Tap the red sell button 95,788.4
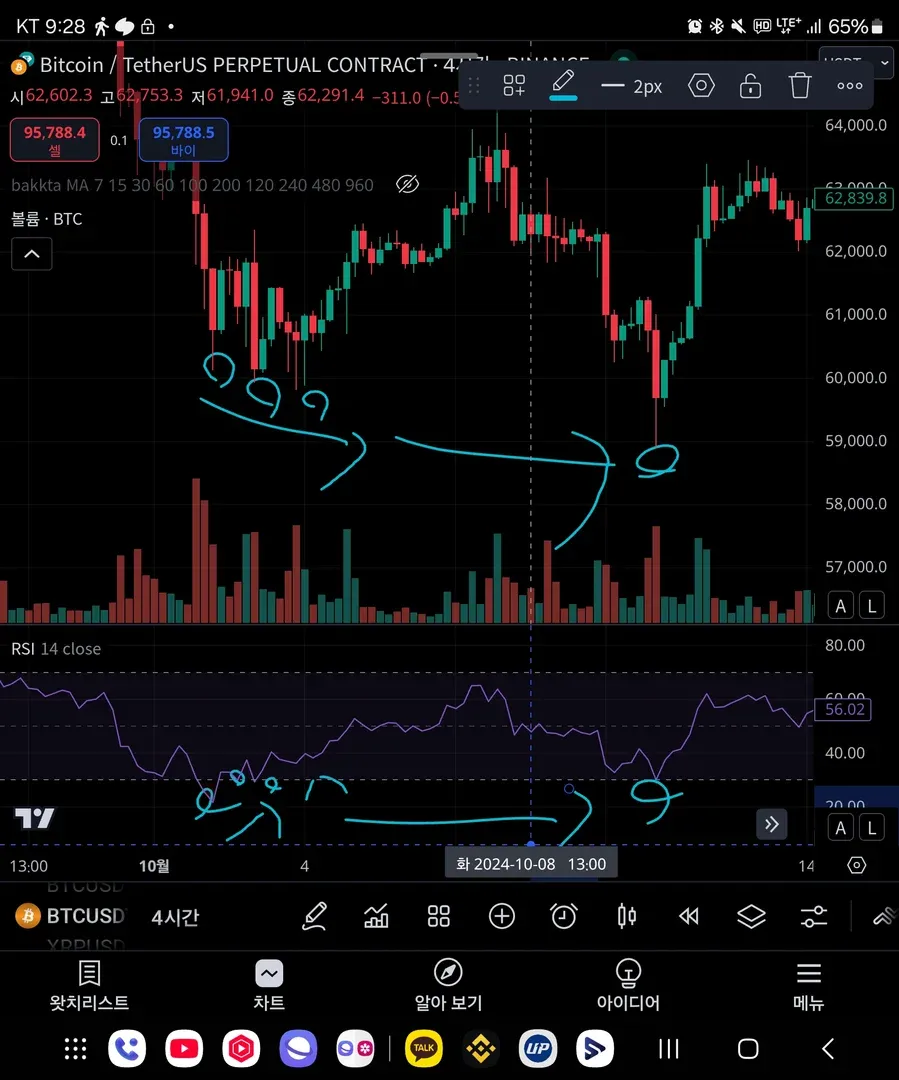 click(55, 140)
